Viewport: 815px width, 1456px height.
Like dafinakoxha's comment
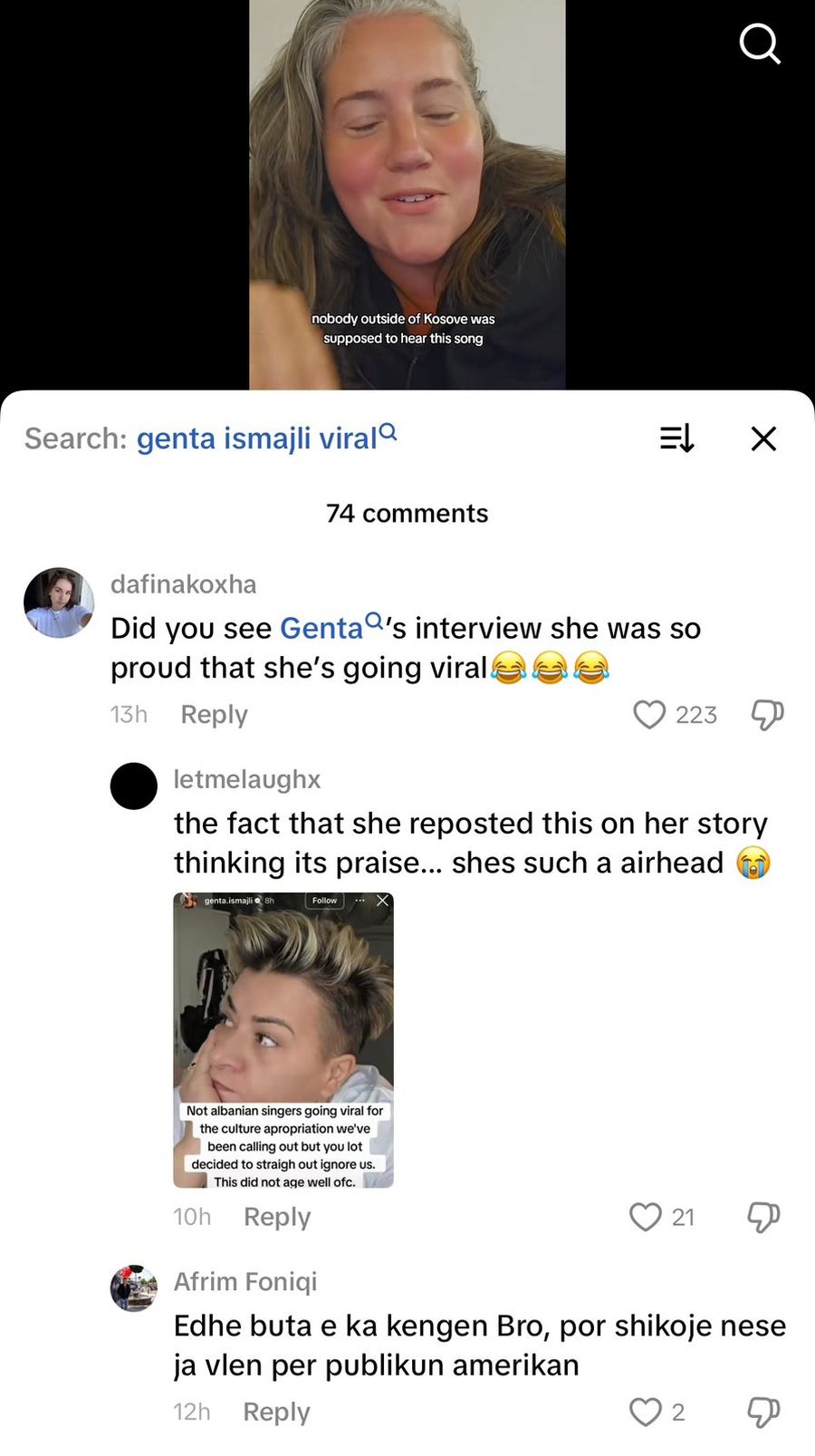(x=648, y=715)
